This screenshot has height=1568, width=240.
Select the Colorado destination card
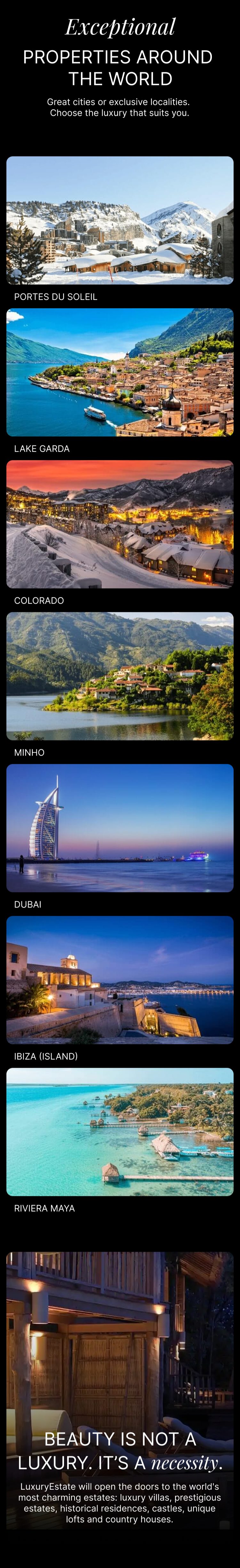click(x=120, y=524)
